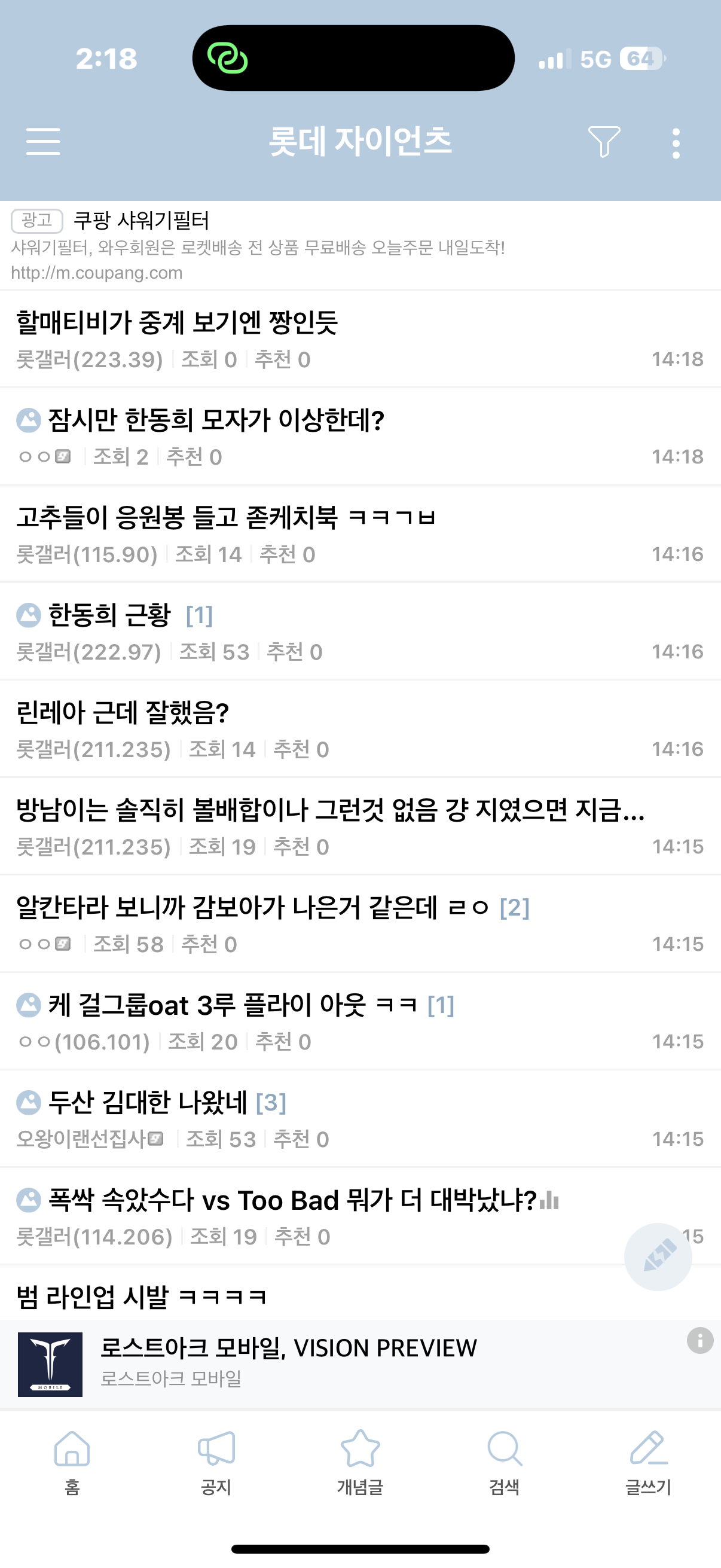Open post 린레아 근데 잘했음?
The image size is (721, 1568).
click(x=122, y=713)
